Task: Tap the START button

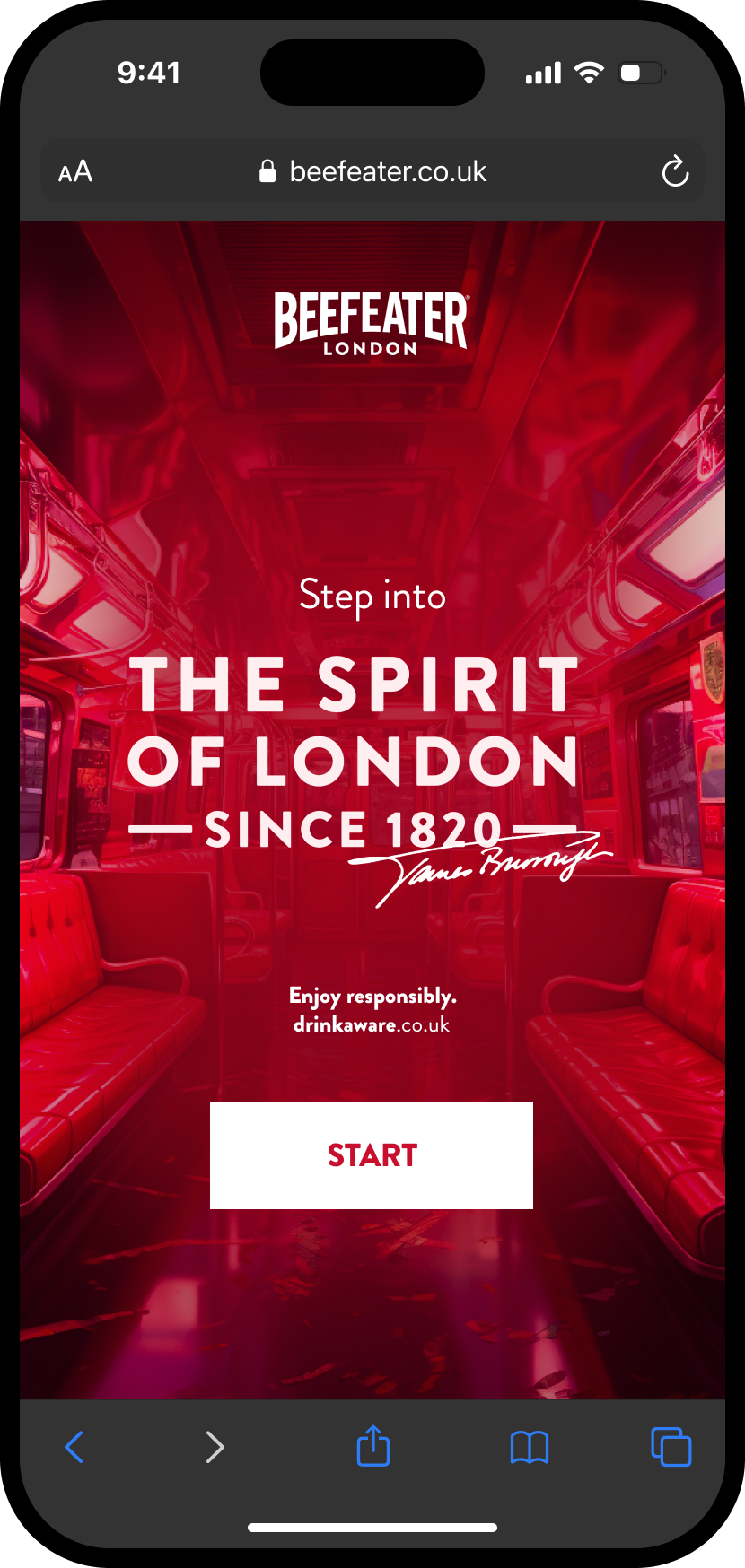Action: 372,1154
